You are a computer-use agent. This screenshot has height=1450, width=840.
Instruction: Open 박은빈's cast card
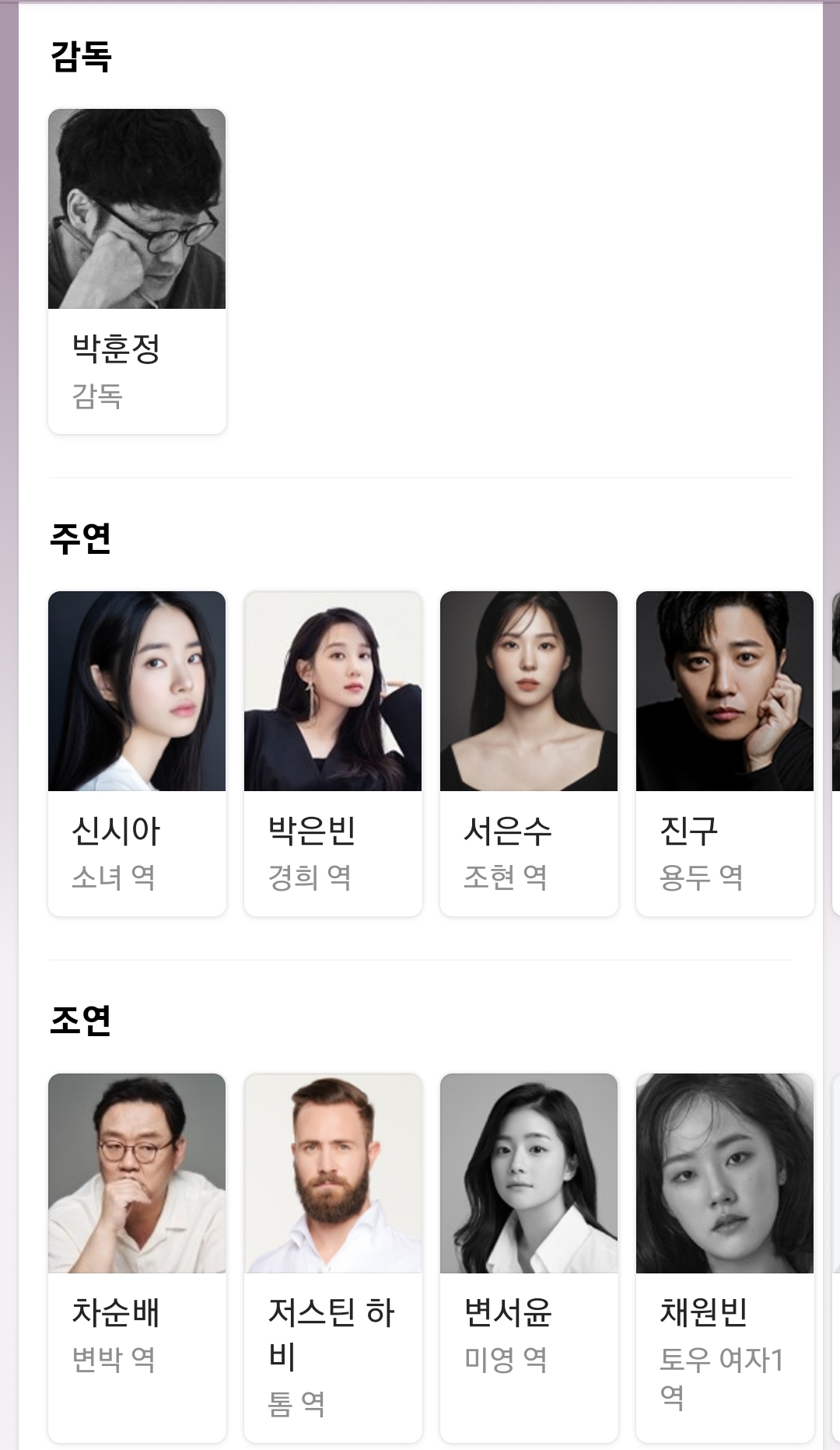[x=333, y=696]
